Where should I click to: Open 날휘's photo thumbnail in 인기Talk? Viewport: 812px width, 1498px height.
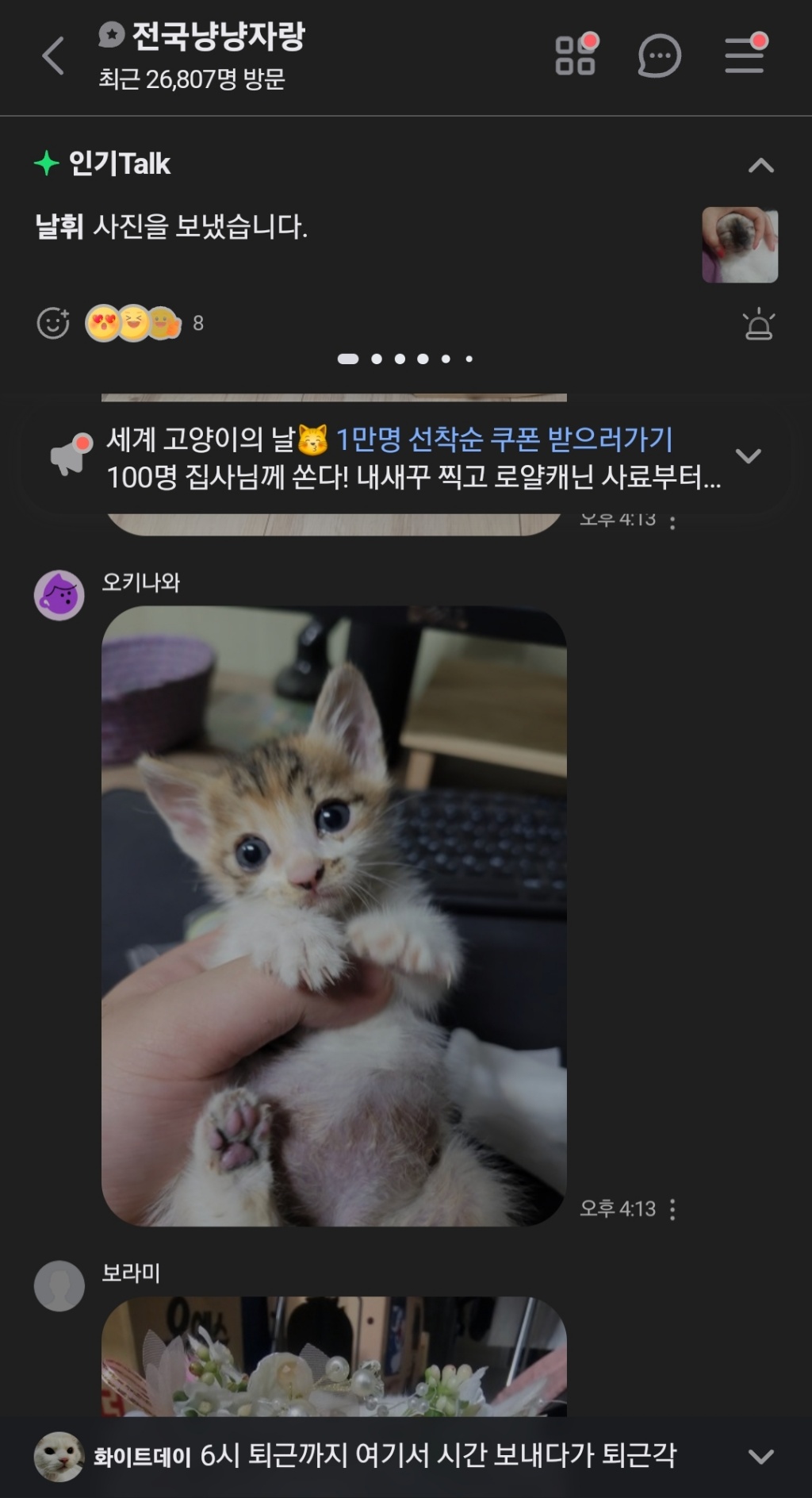(x=739, y=244)
